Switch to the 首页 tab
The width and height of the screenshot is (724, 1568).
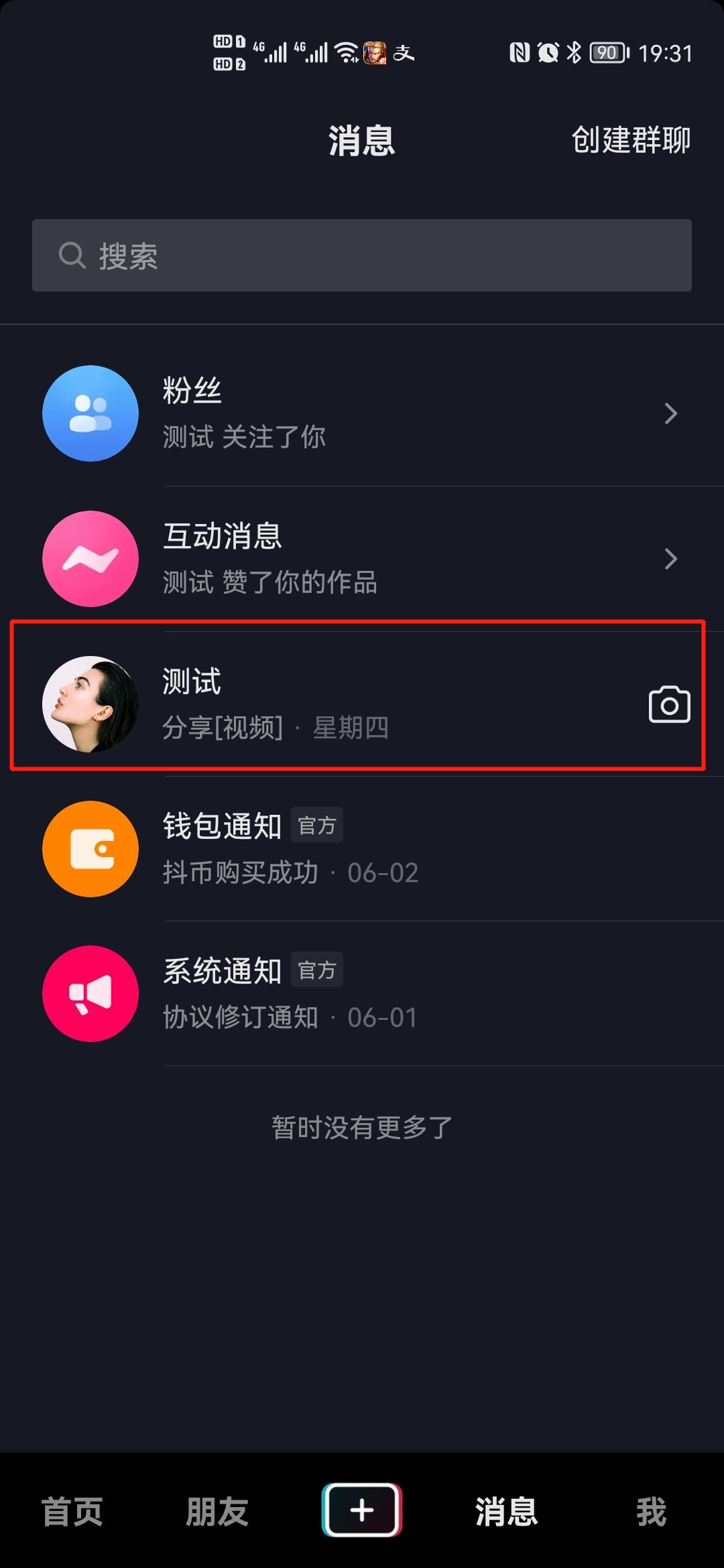[72, 1511]
